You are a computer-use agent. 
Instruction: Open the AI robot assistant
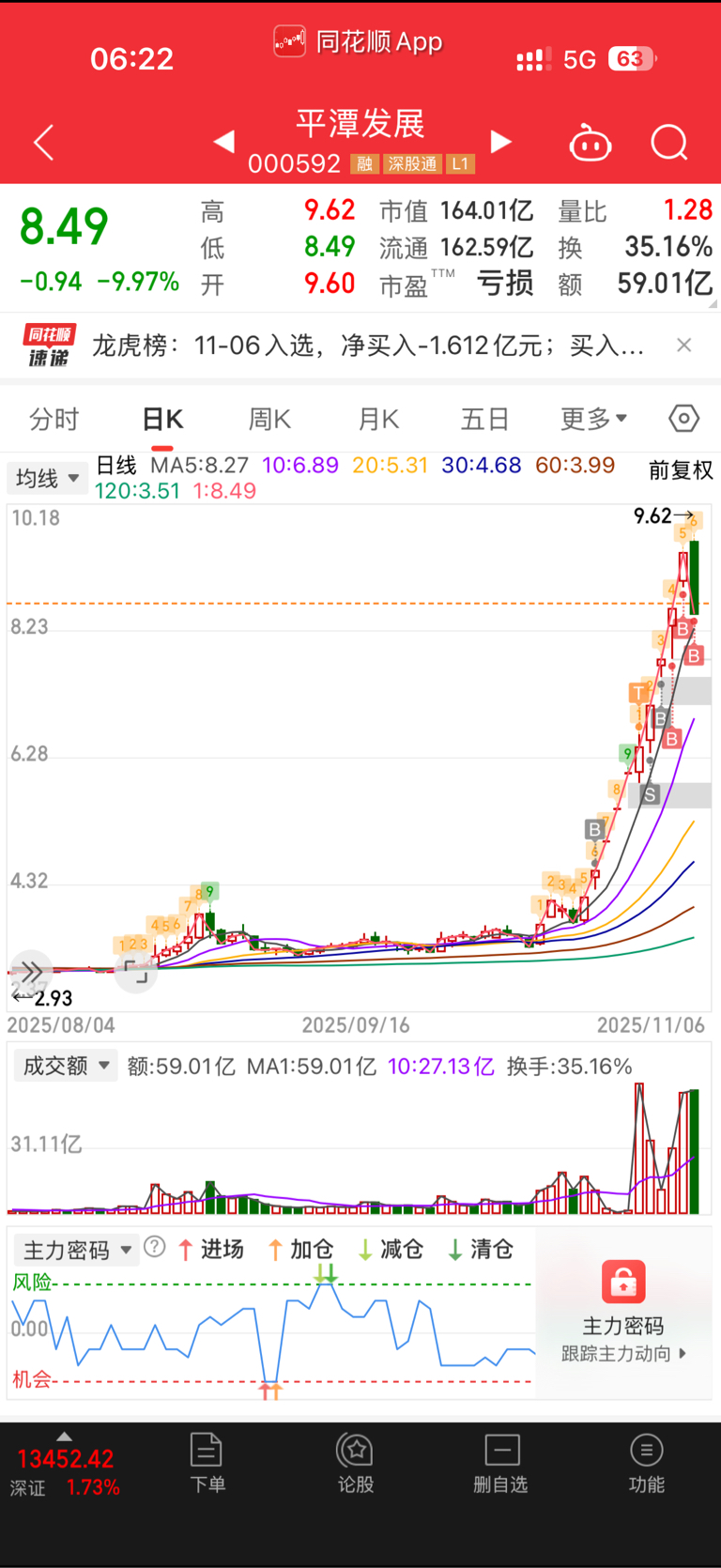[x=591, y=144]
